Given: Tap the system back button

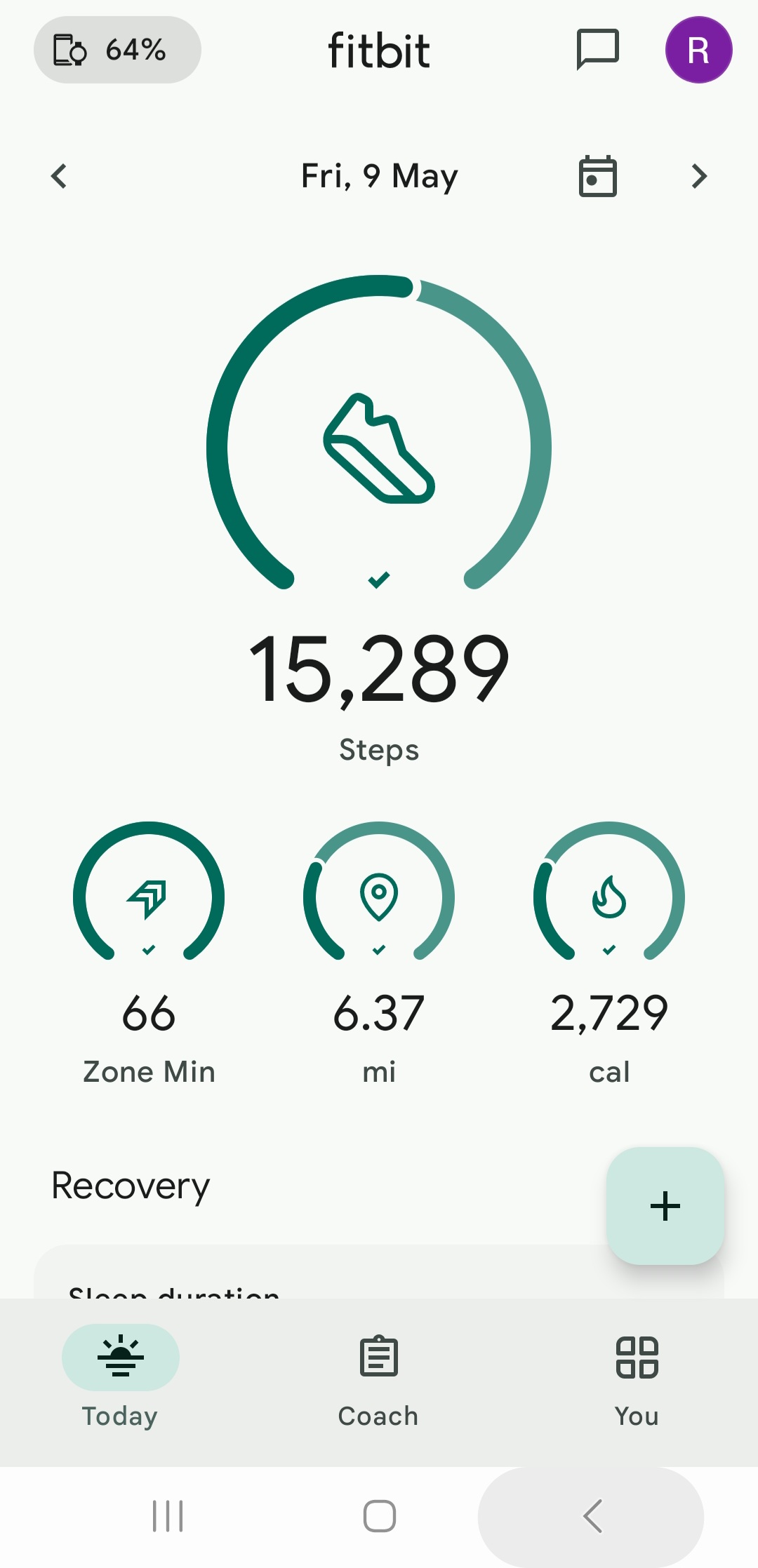Looking at the screenshot, I should pyautogui.click(x=592, y=1516).
